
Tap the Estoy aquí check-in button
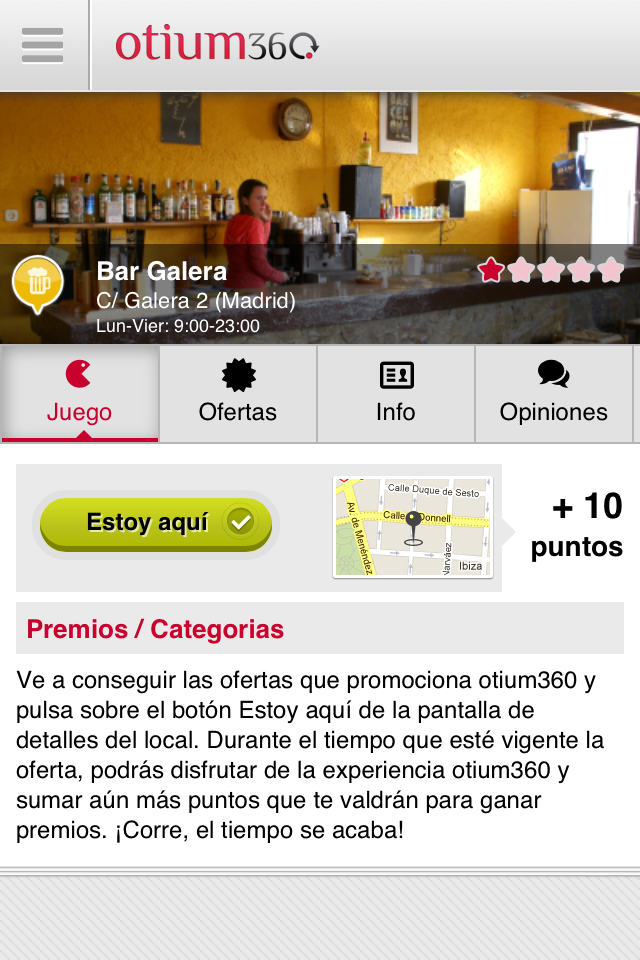pos(156,523)
